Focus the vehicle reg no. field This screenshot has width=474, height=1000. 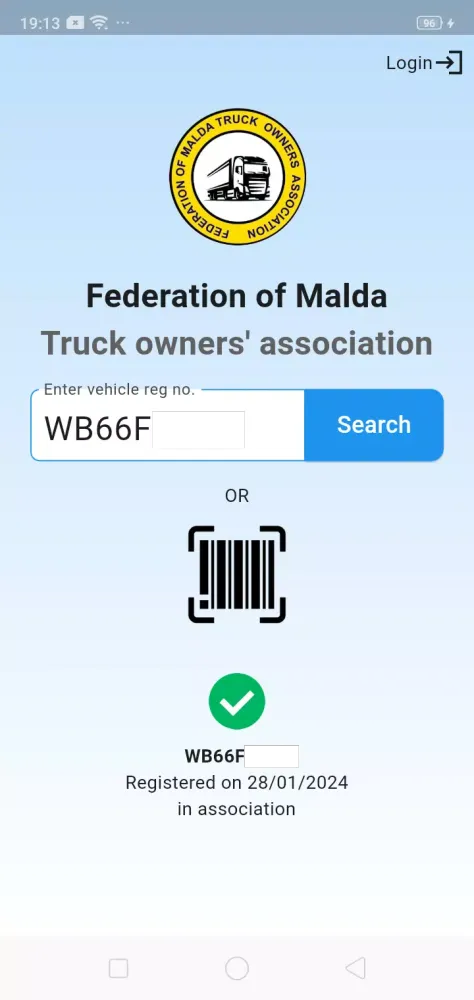click(167, 425)
